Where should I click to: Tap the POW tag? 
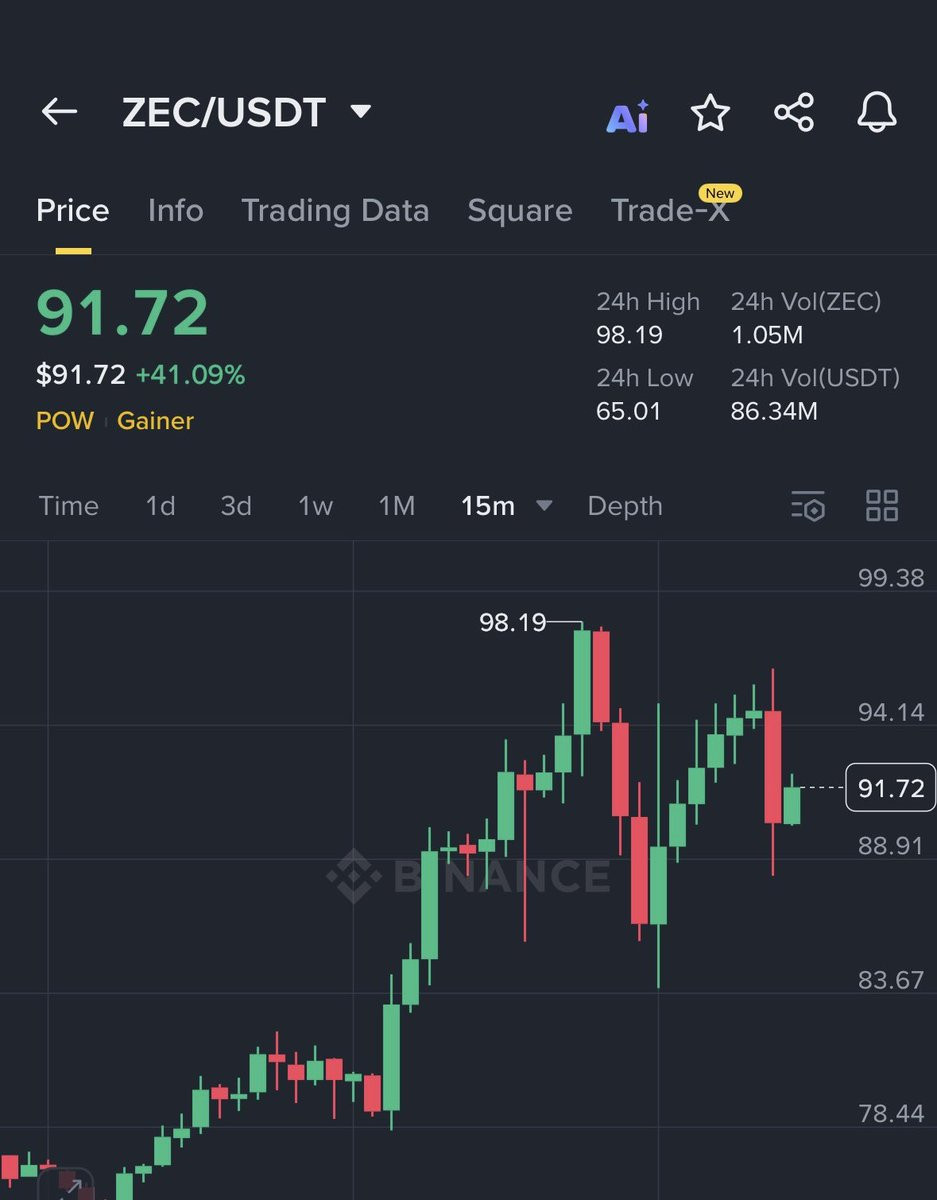65,421
